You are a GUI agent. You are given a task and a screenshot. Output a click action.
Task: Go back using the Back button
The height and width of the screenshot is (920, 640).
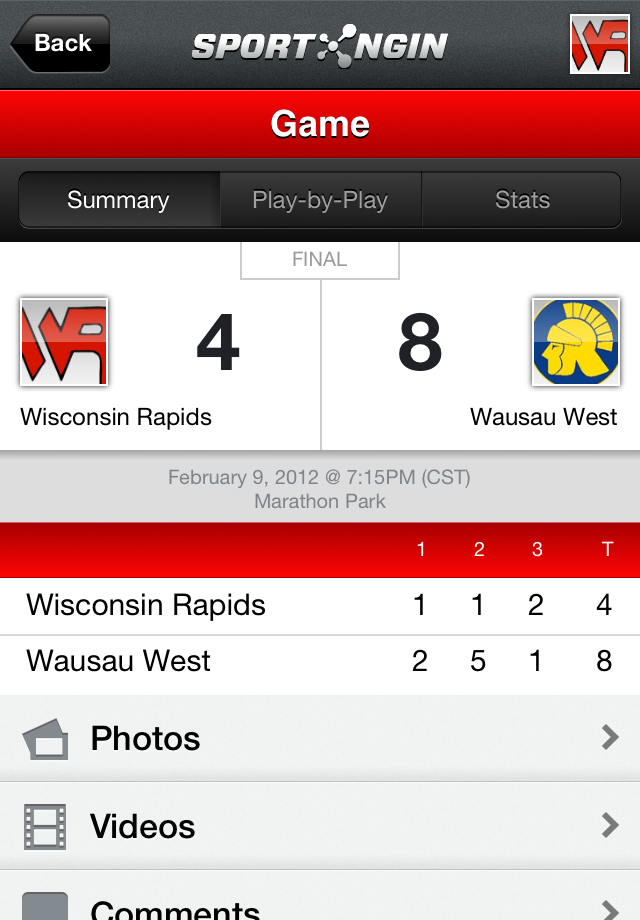[x=60, y=44]
